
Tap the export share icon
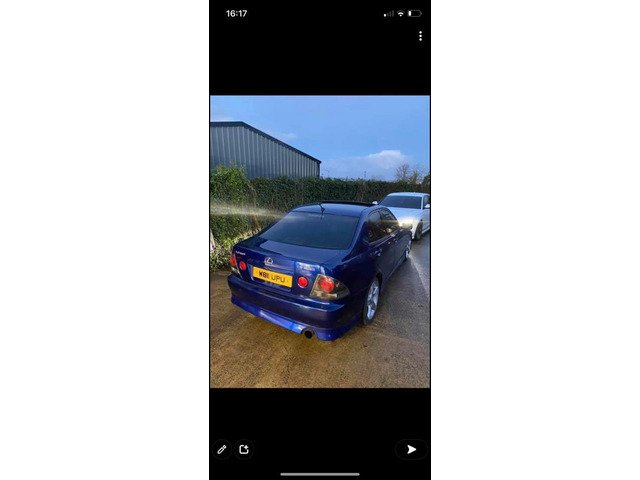tap(244, 450)
